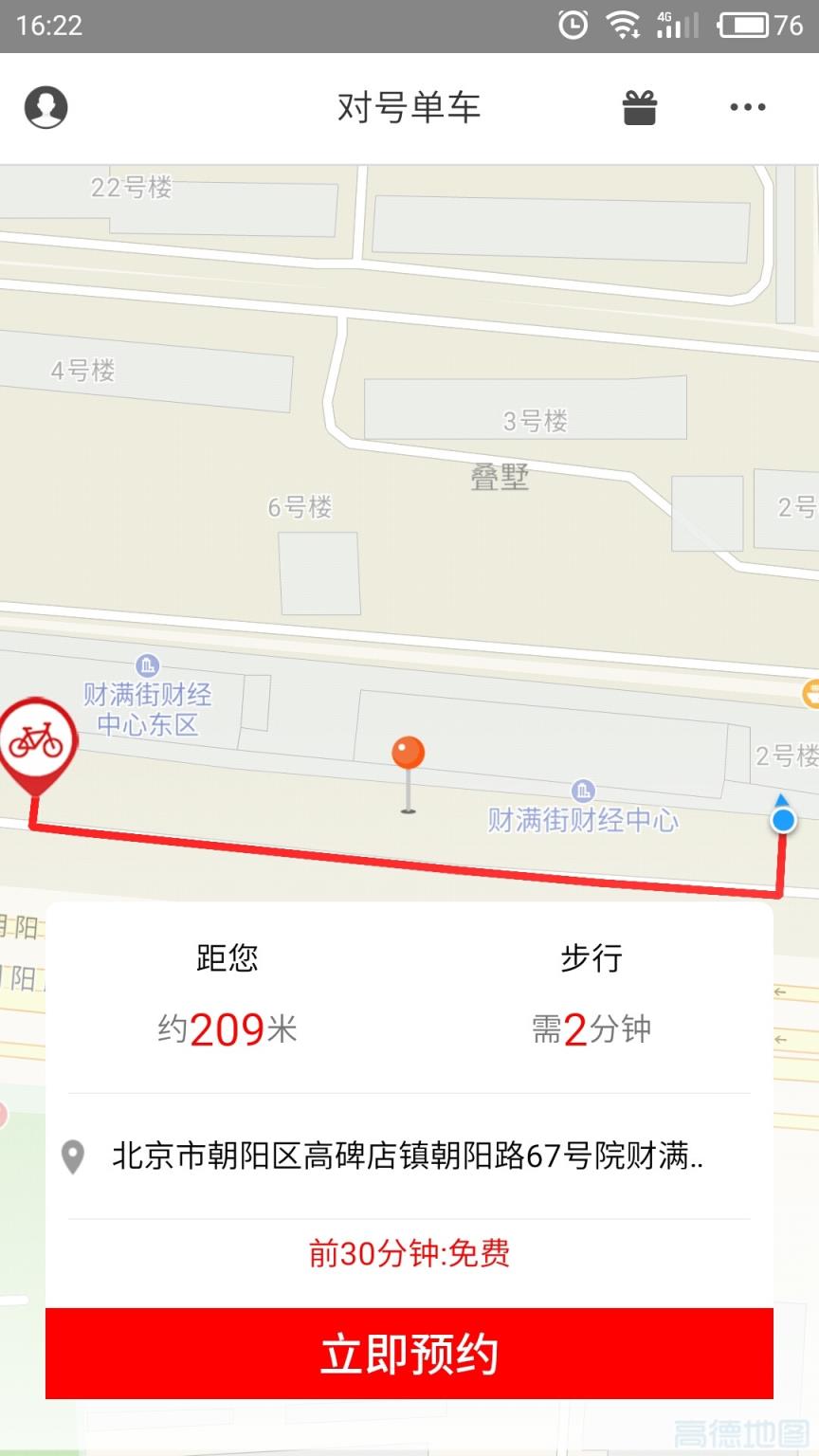Tap the 立即预约 reservation button
This screenshot has width=819, height=1456.
[408, 1356]
